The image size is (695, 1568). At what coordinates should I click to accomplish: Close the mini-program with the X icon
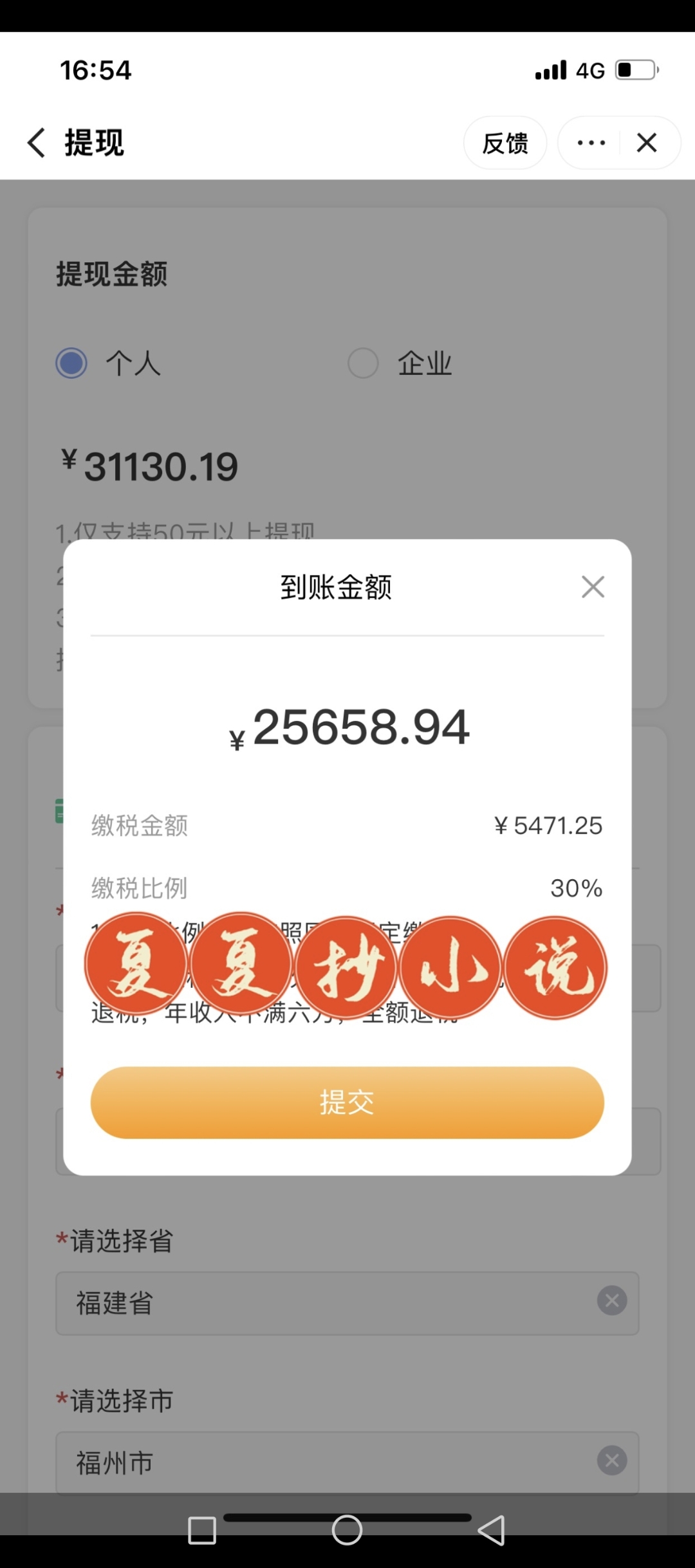(645, 143)
